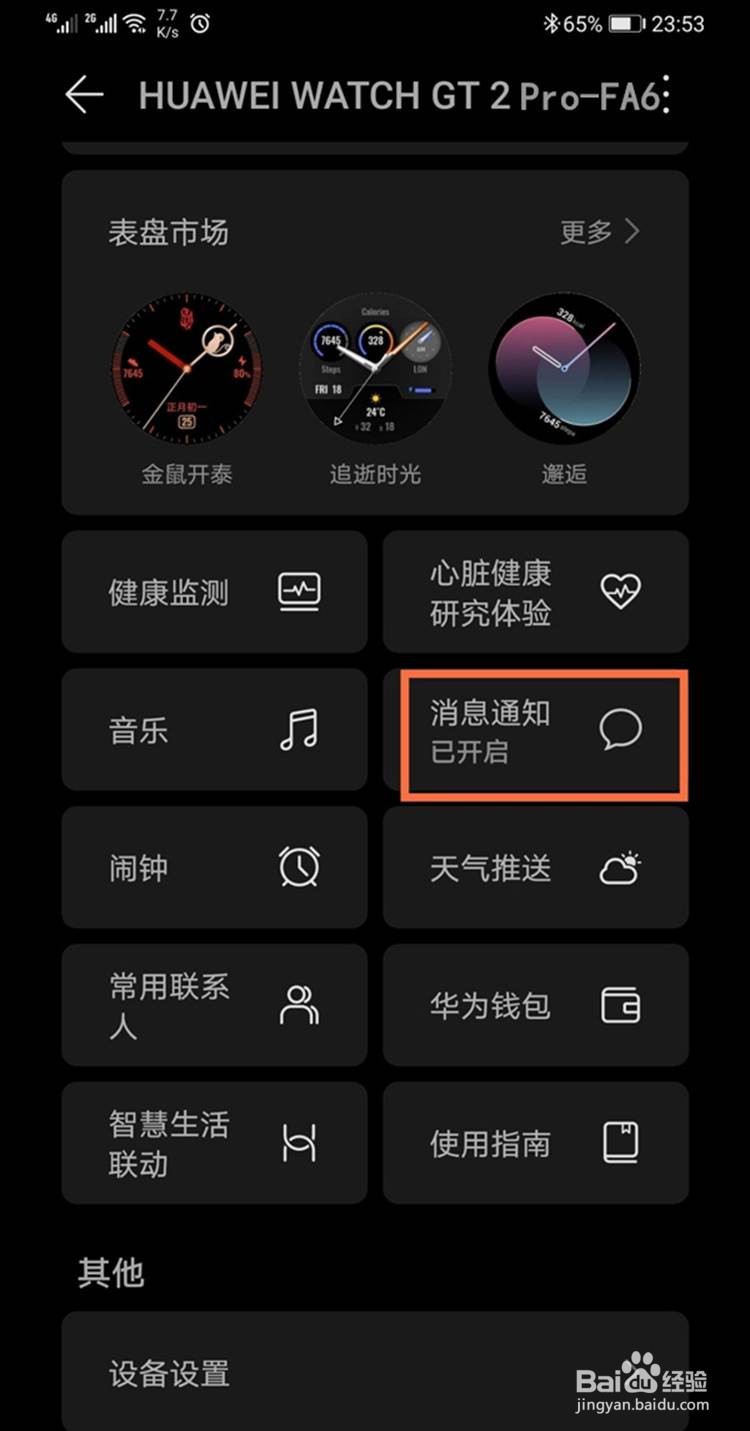The width and height of the screenshot is (750, 1431).
Task: Tap the 心脏健康研究体验 heart icon
Action: (x=620, y=591)
